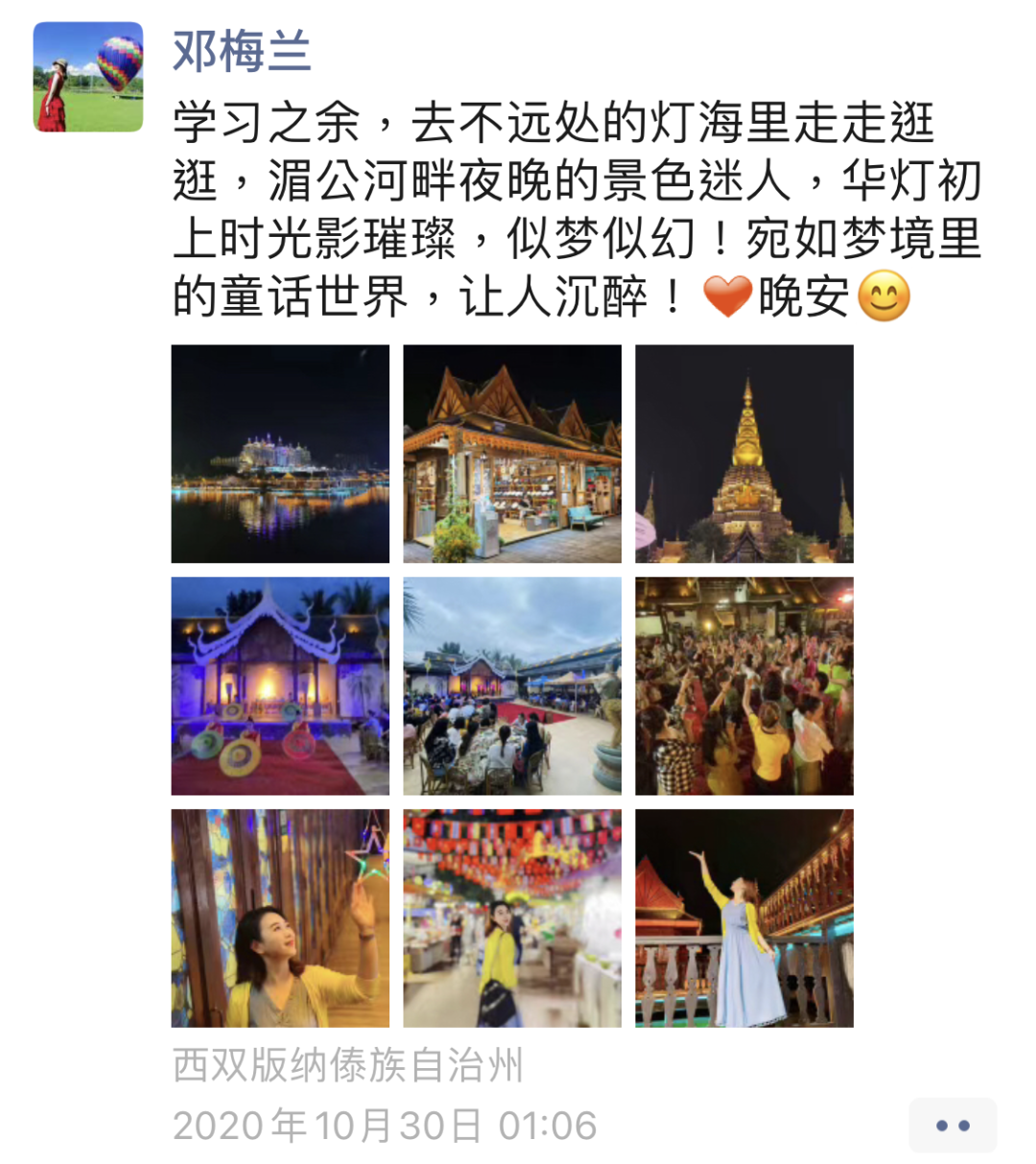
Task: View the lantern market street photo
Action: pos(512,918)
